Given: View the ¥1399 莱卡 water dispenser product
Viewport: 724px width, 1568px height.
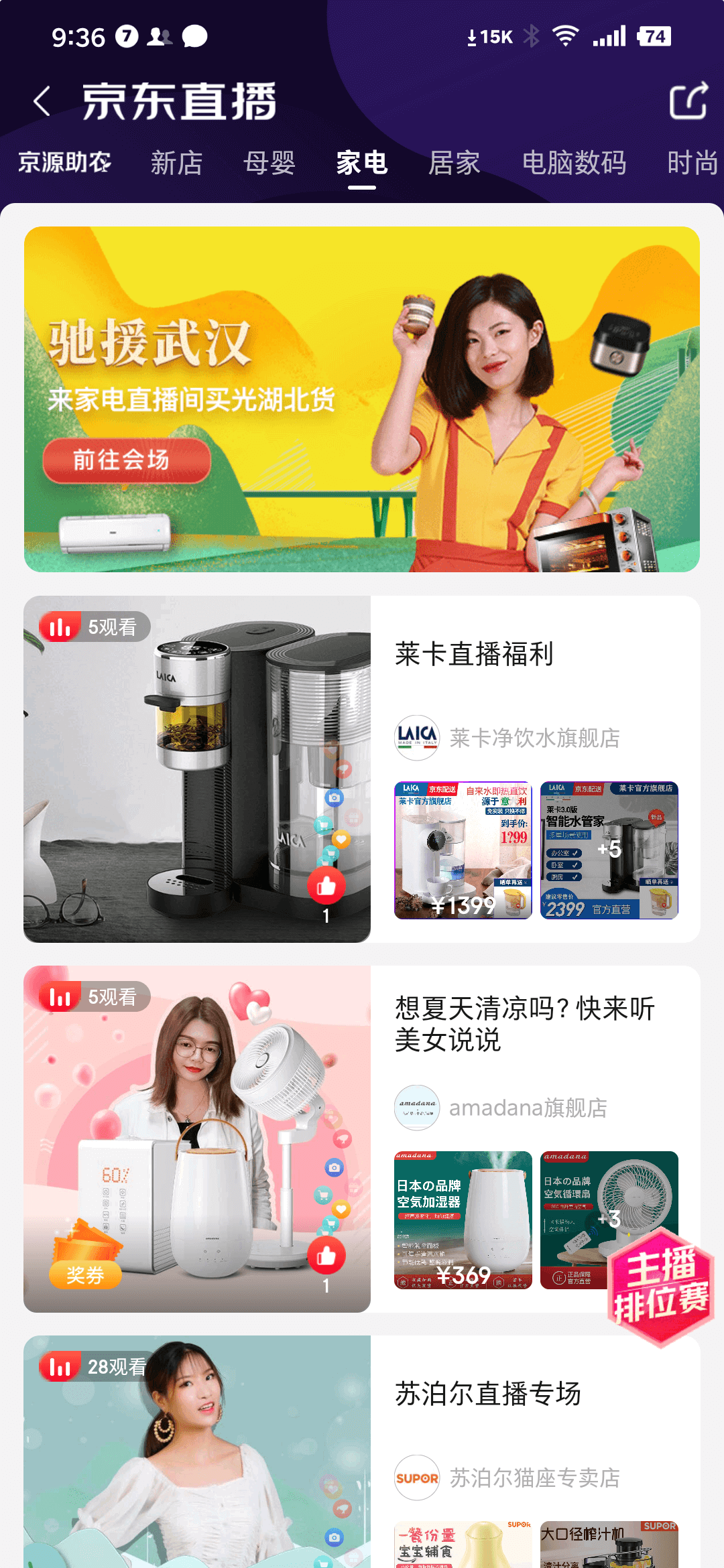Looking at the screenshot, I should click(463, 850).
